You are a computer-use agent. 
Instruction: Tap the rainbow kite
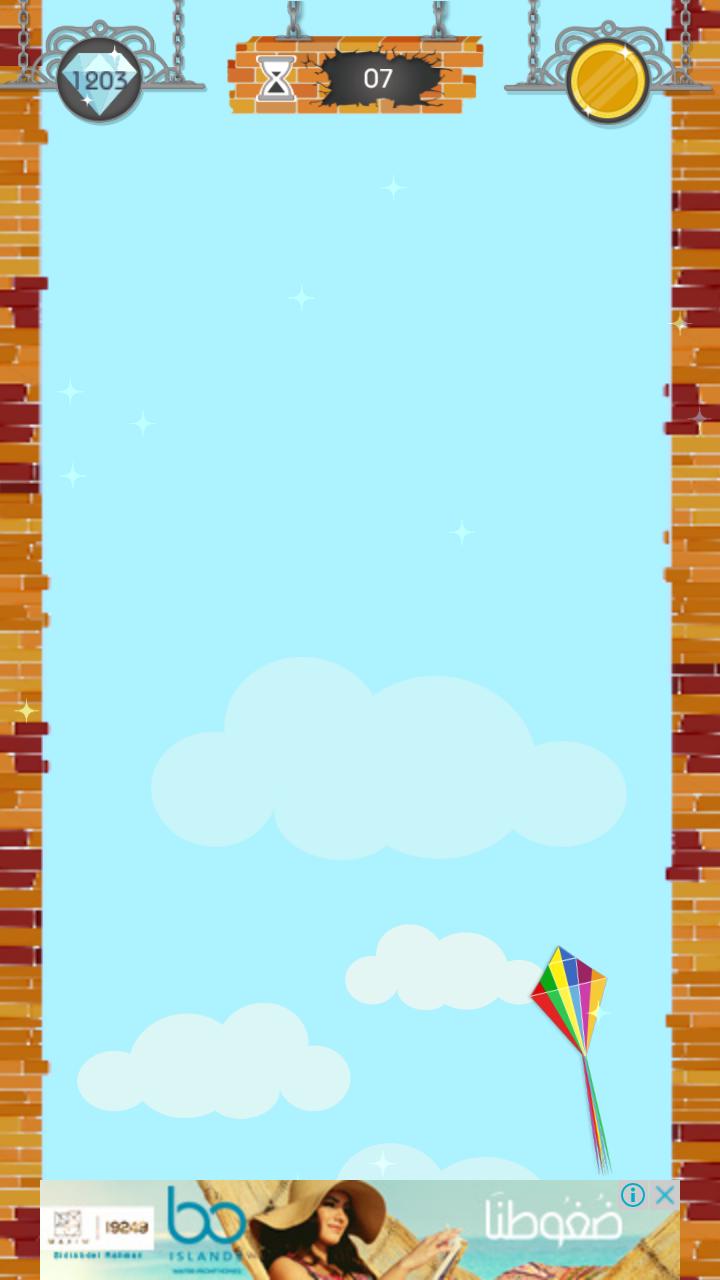[x=569, y=1000]
